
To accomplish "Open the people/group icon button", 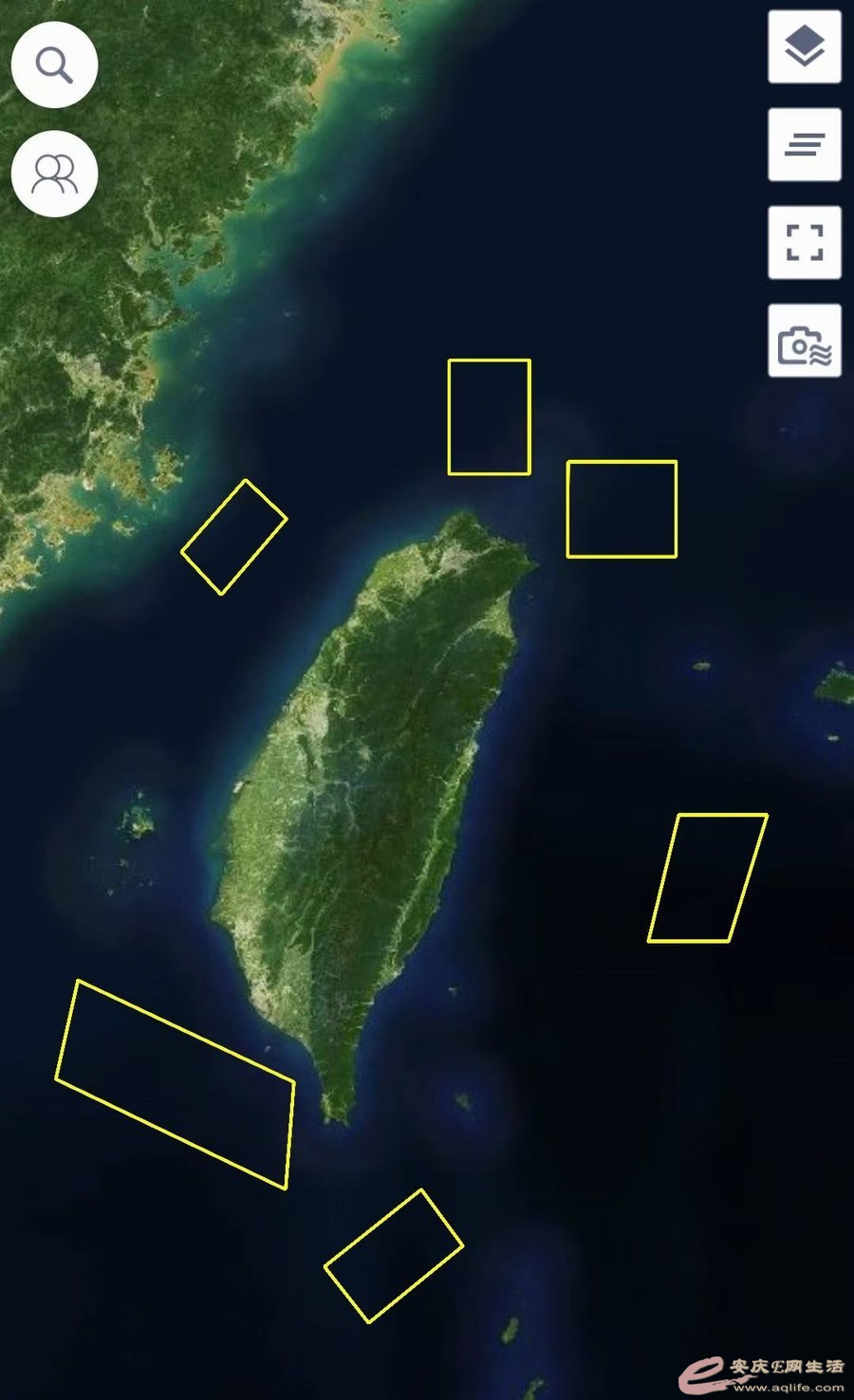I will click(x=54, y=175).
